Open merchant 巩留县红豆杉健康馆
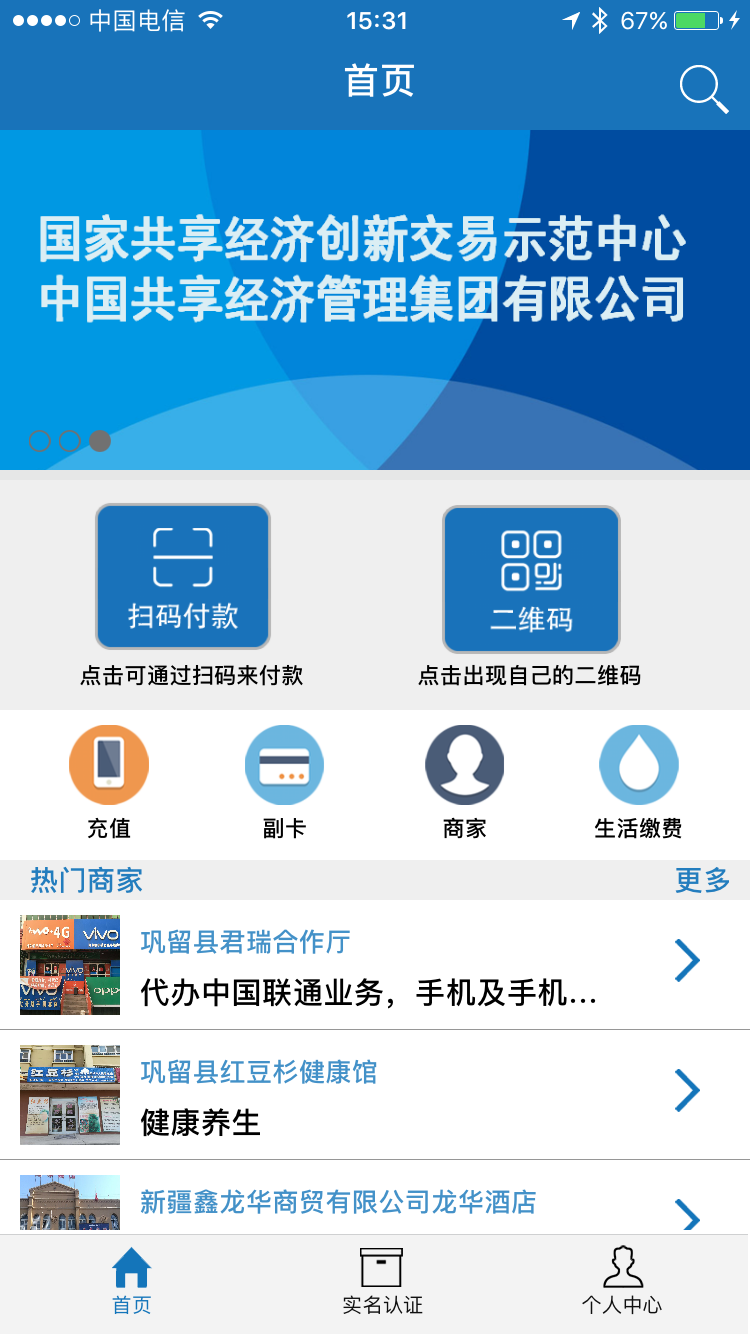This screenshot has height=1334, width=750. 375,1094
